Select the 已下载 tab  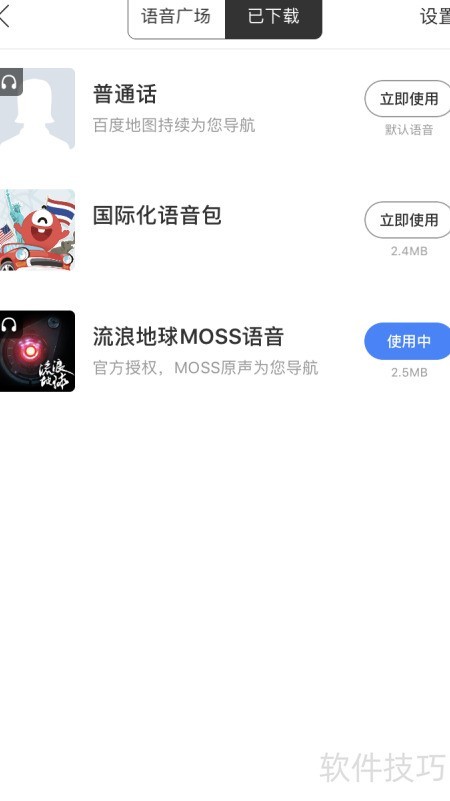[x=274, y=18]
